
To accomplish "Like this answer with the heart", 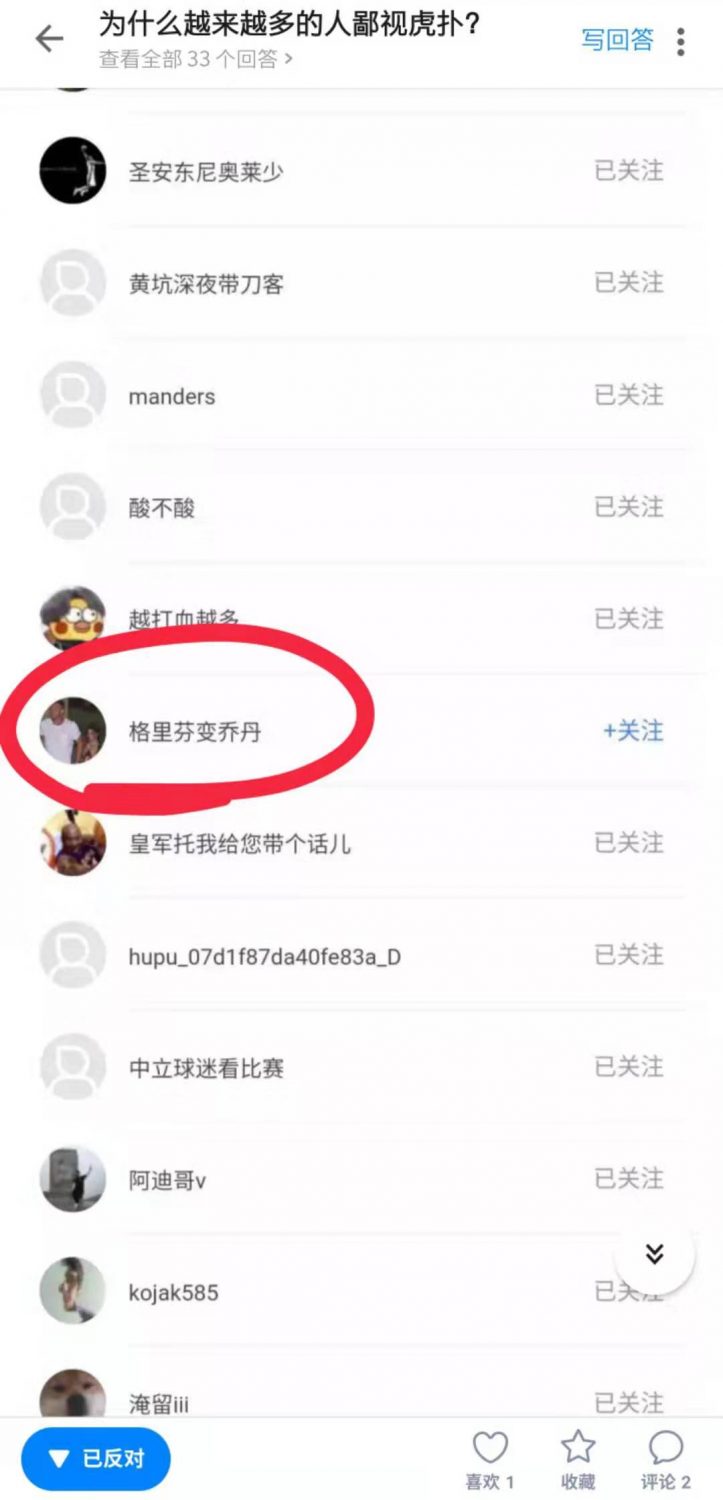I will coord(490,1457).
